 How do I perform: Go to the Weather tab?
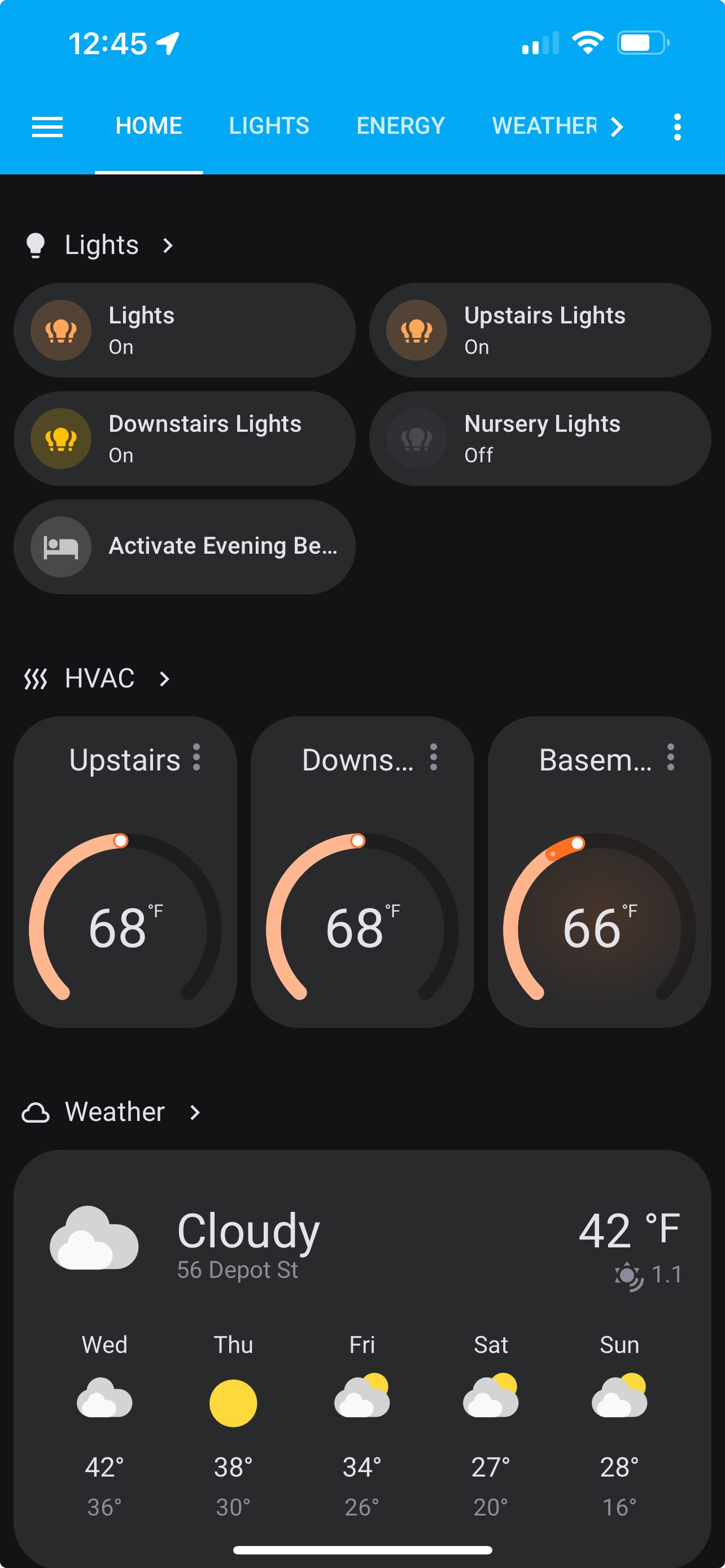(x=544, y=126)
